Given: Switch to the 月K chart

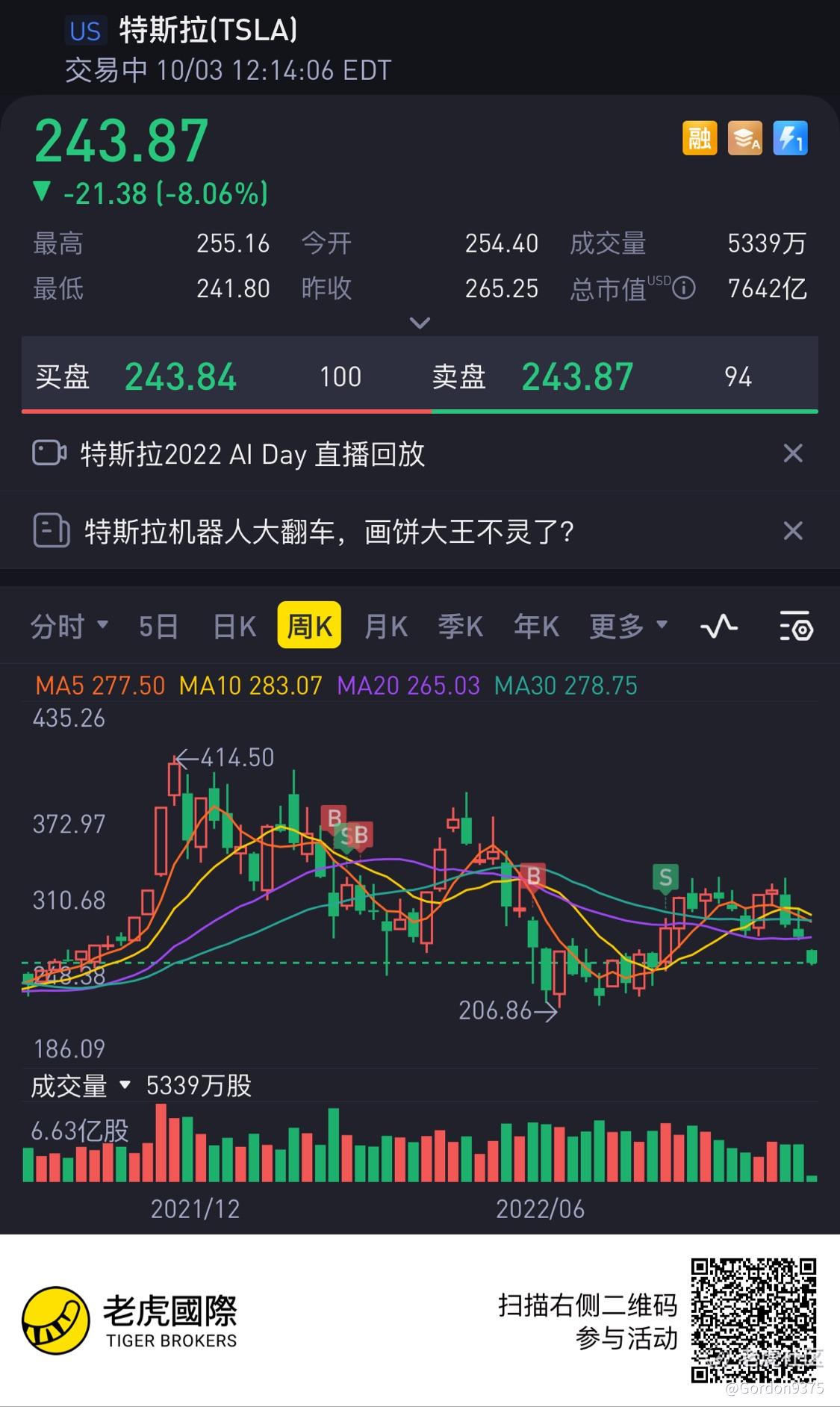Looking at the screenshot, I should pyautogui.click(x=386, y=626).
